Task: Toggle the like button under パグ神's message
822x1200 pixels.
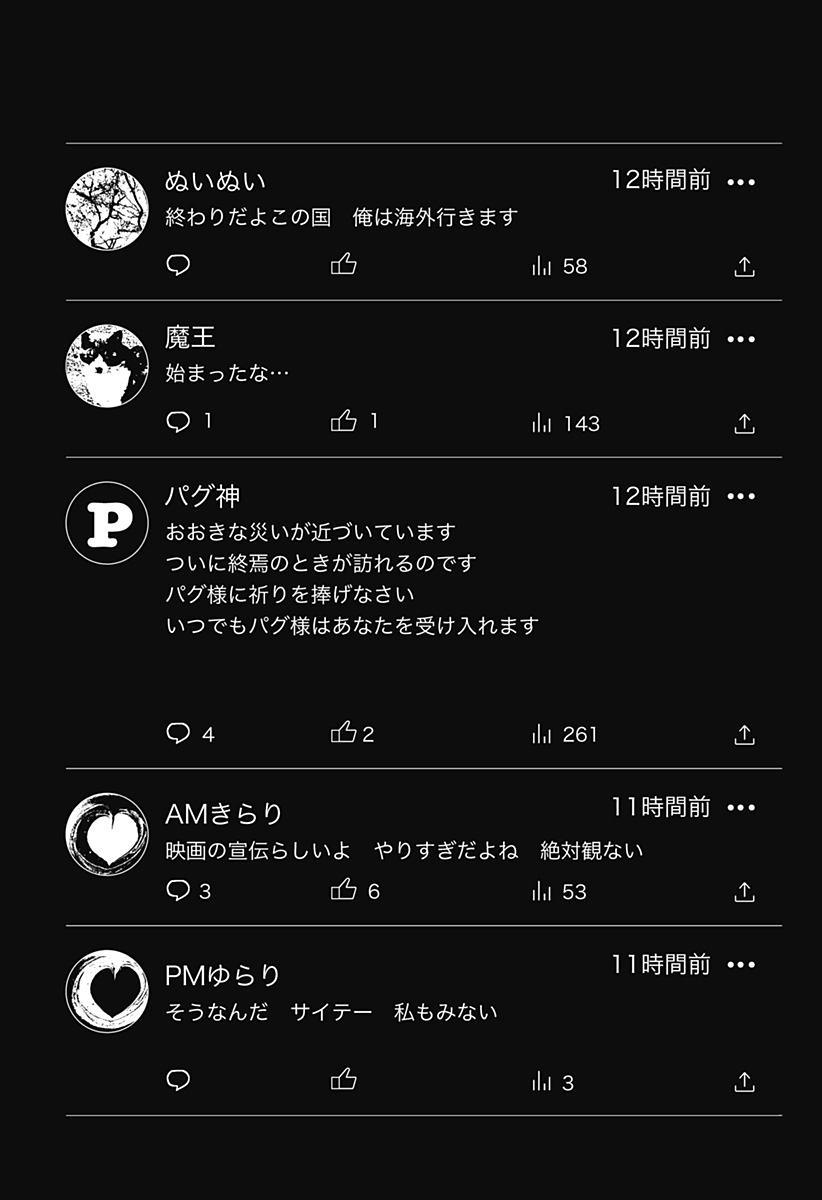Action: click(x=344, y=734)
